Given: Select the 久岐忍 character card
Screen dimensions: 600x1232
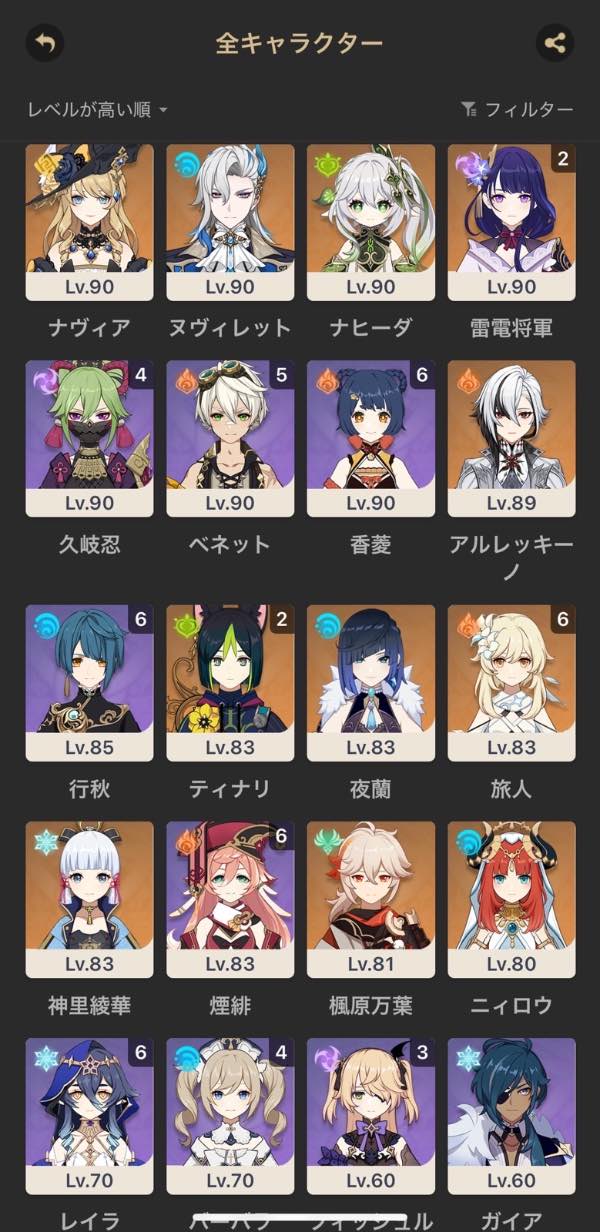Looking at the screenshot, I should coord(89,438).
